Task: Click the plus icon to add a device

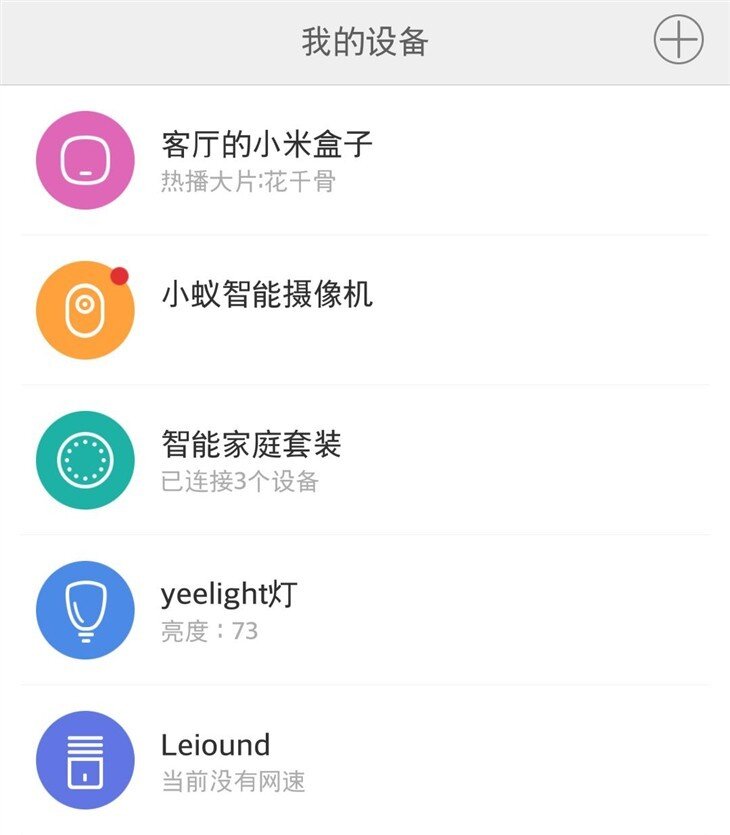Action: (679, 40)
